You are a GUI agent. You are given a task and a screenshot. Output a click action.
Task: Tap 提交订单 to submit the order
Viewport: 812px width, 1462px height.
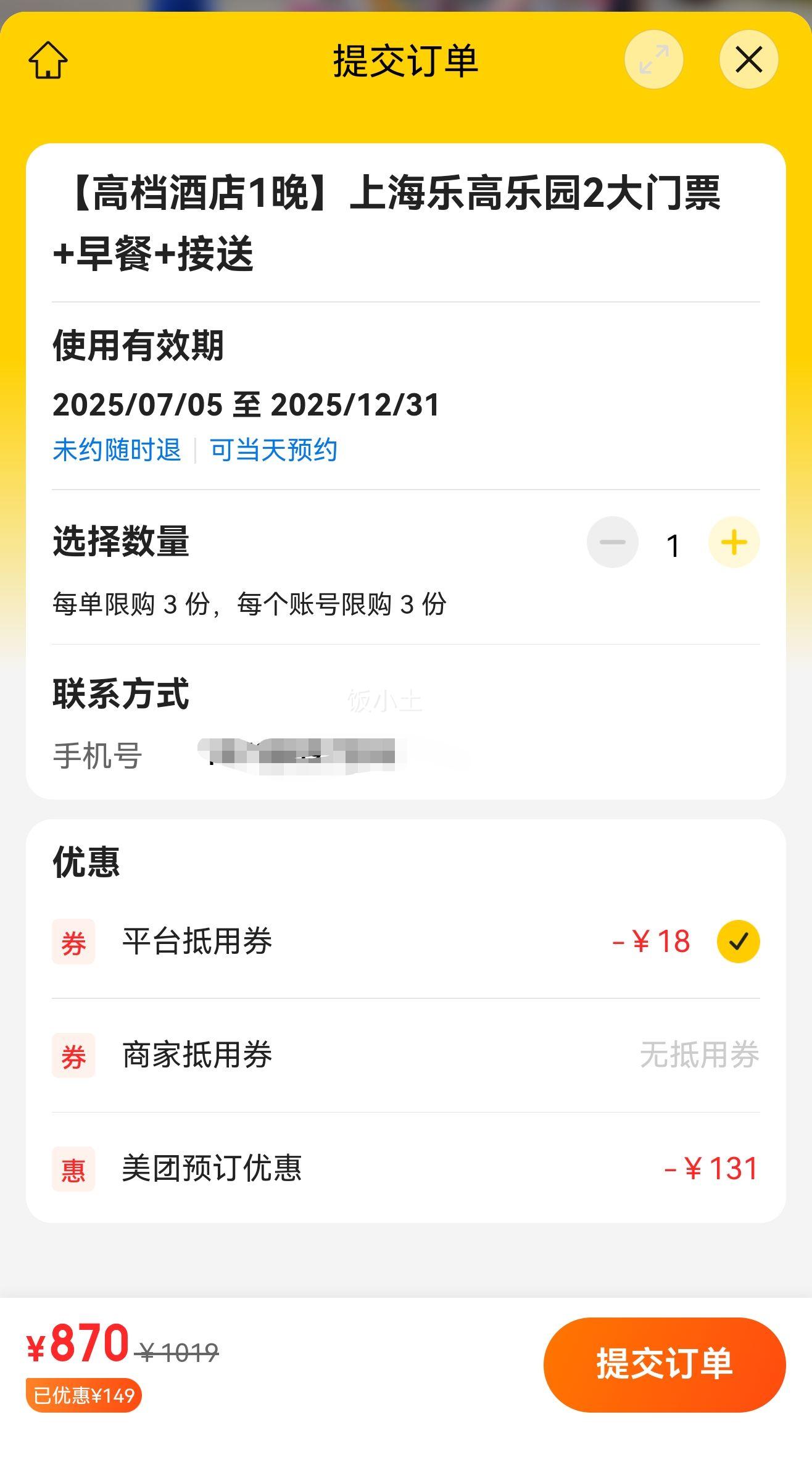click(x=665, y=1365)
